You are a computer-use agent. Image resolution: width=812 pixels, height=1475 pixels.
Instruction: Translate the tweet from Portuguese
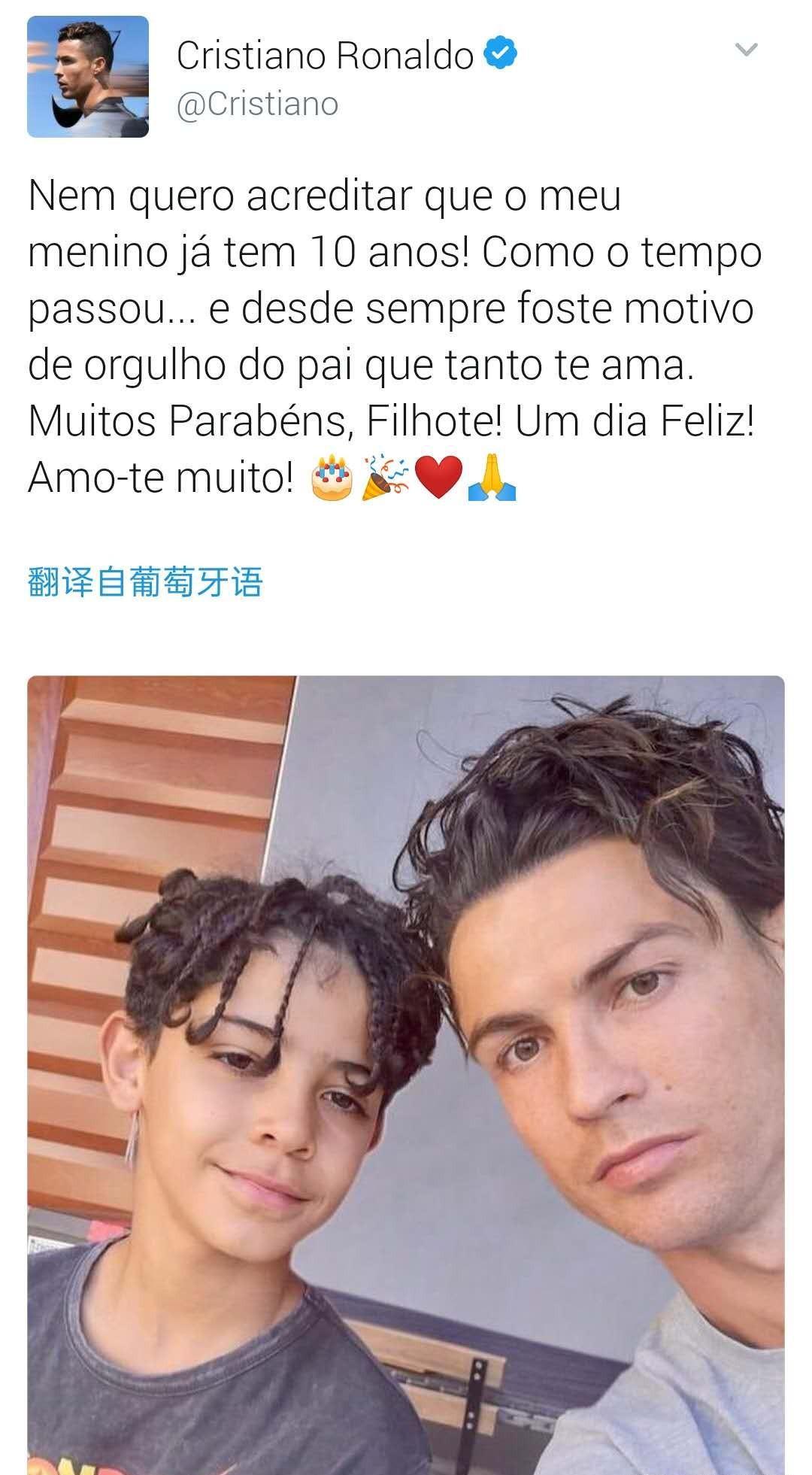tap(145, 583)
